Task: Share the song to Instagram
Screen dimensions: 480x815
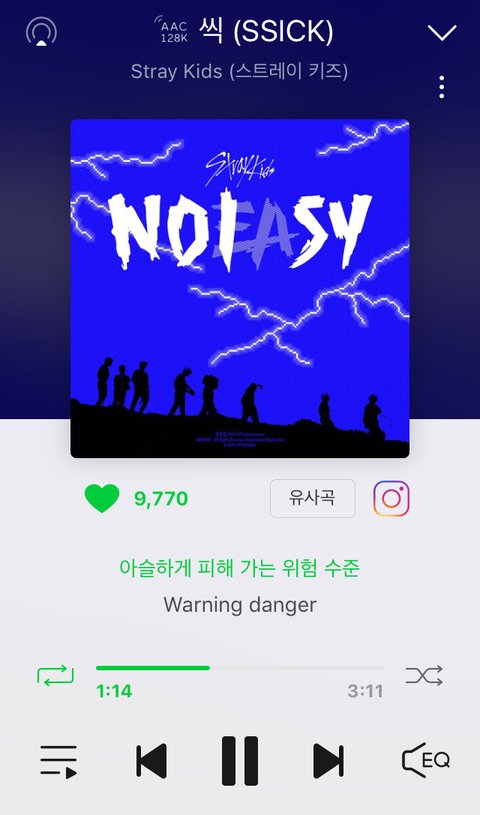Action: click(x=391, y=498)
